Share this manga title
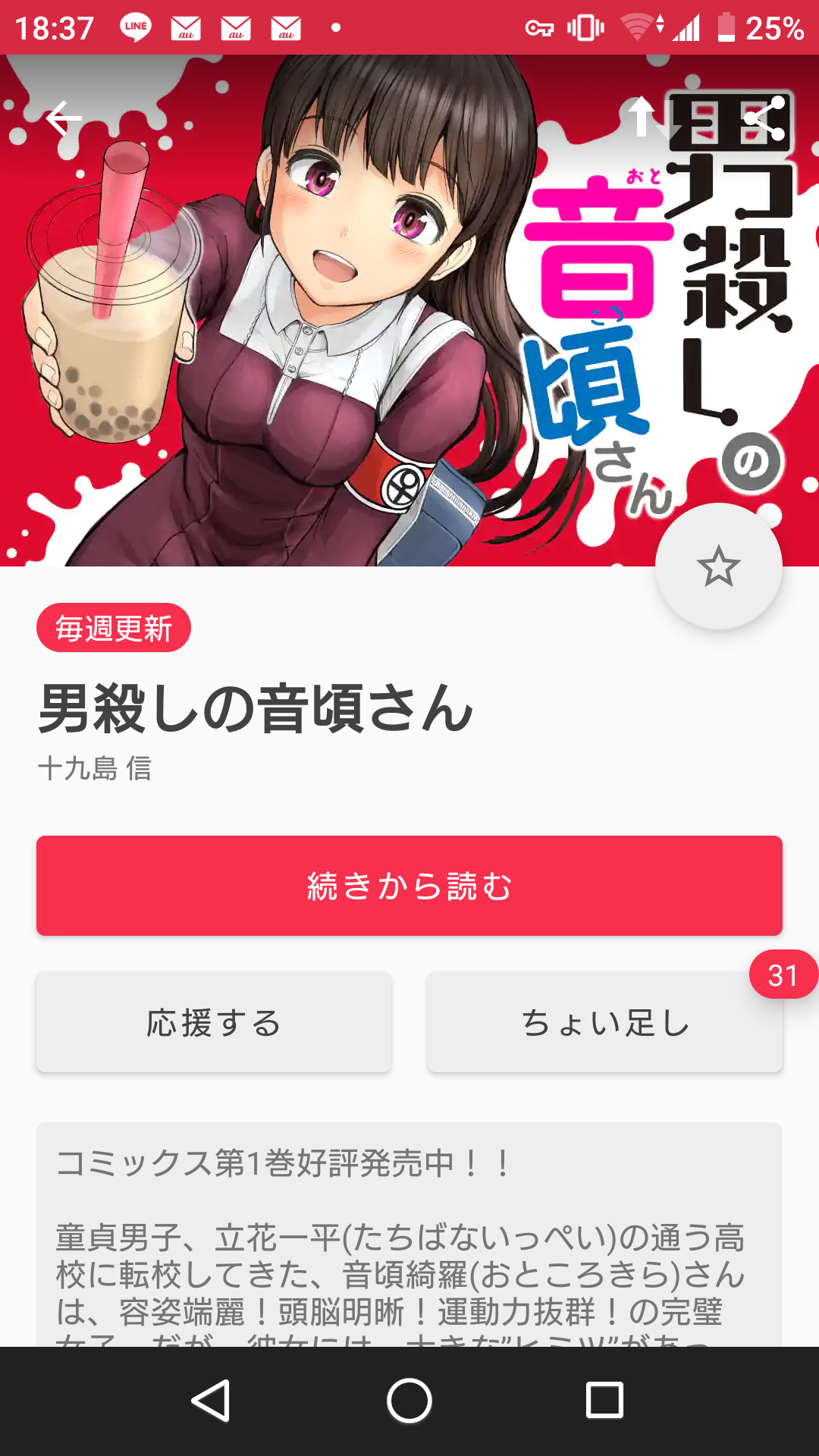819x1456 pixels. [764, 119]
